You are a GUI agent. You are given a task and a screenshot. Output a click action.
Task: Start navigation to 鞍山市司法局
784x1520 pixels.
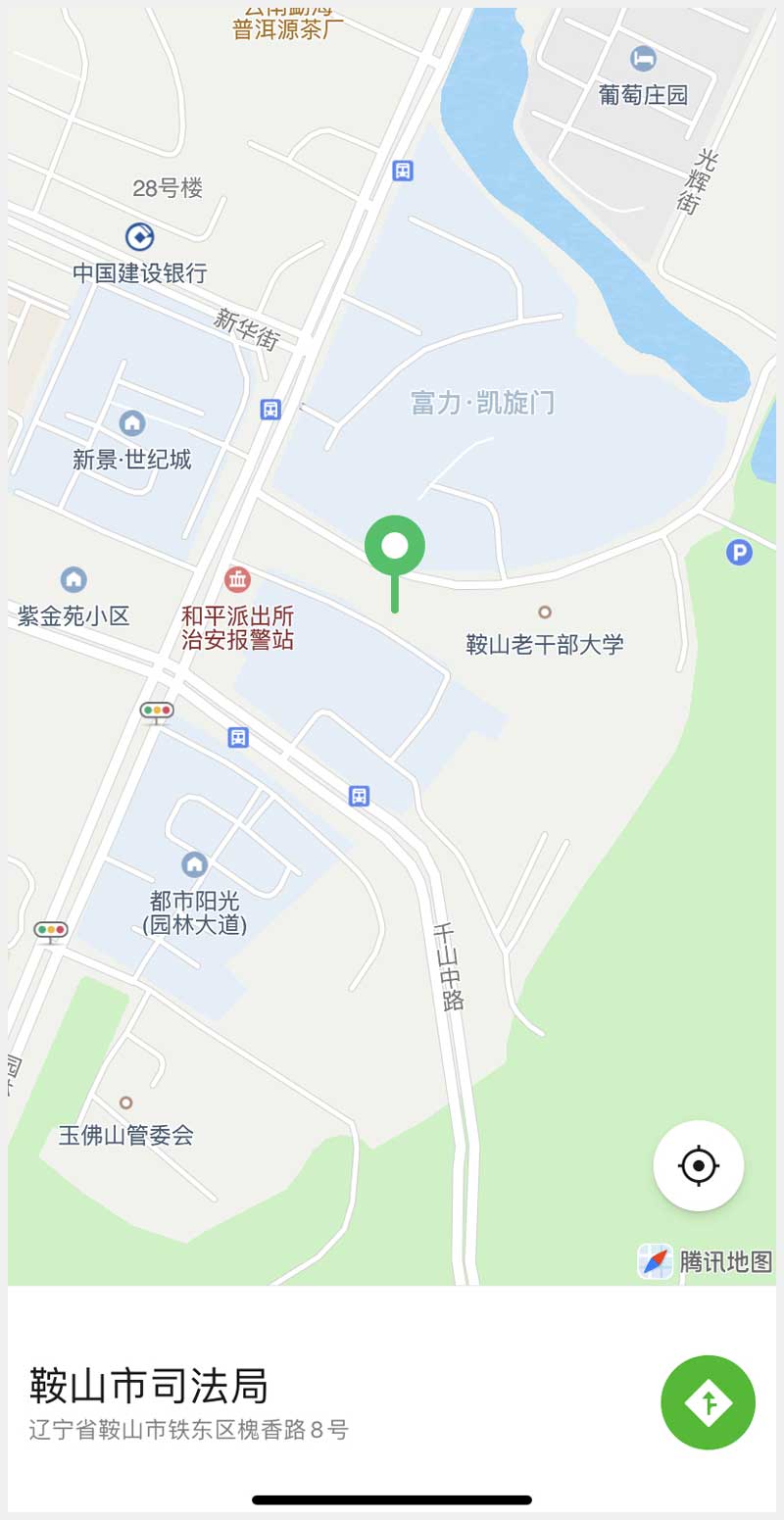pos(708,1401)
